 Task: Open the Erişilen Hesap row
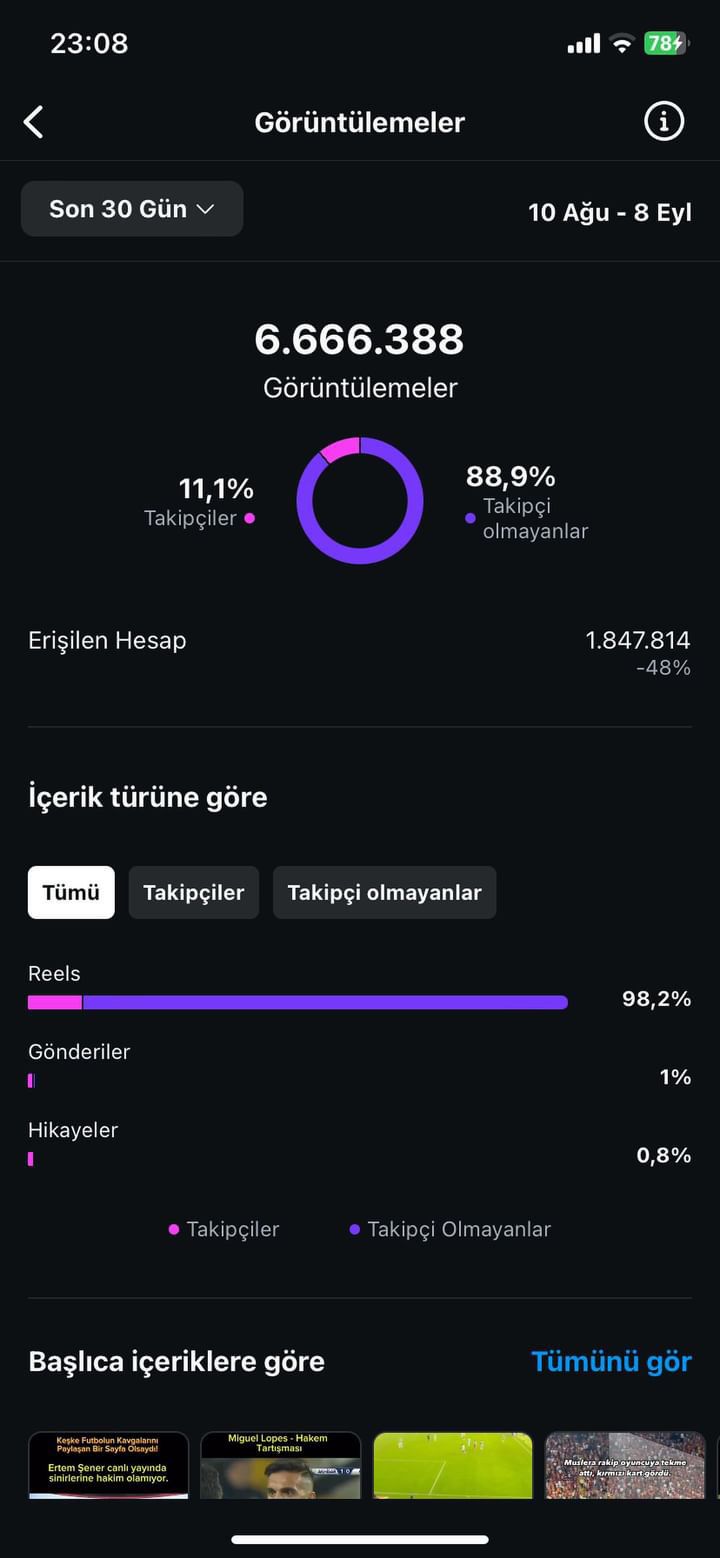360,652
